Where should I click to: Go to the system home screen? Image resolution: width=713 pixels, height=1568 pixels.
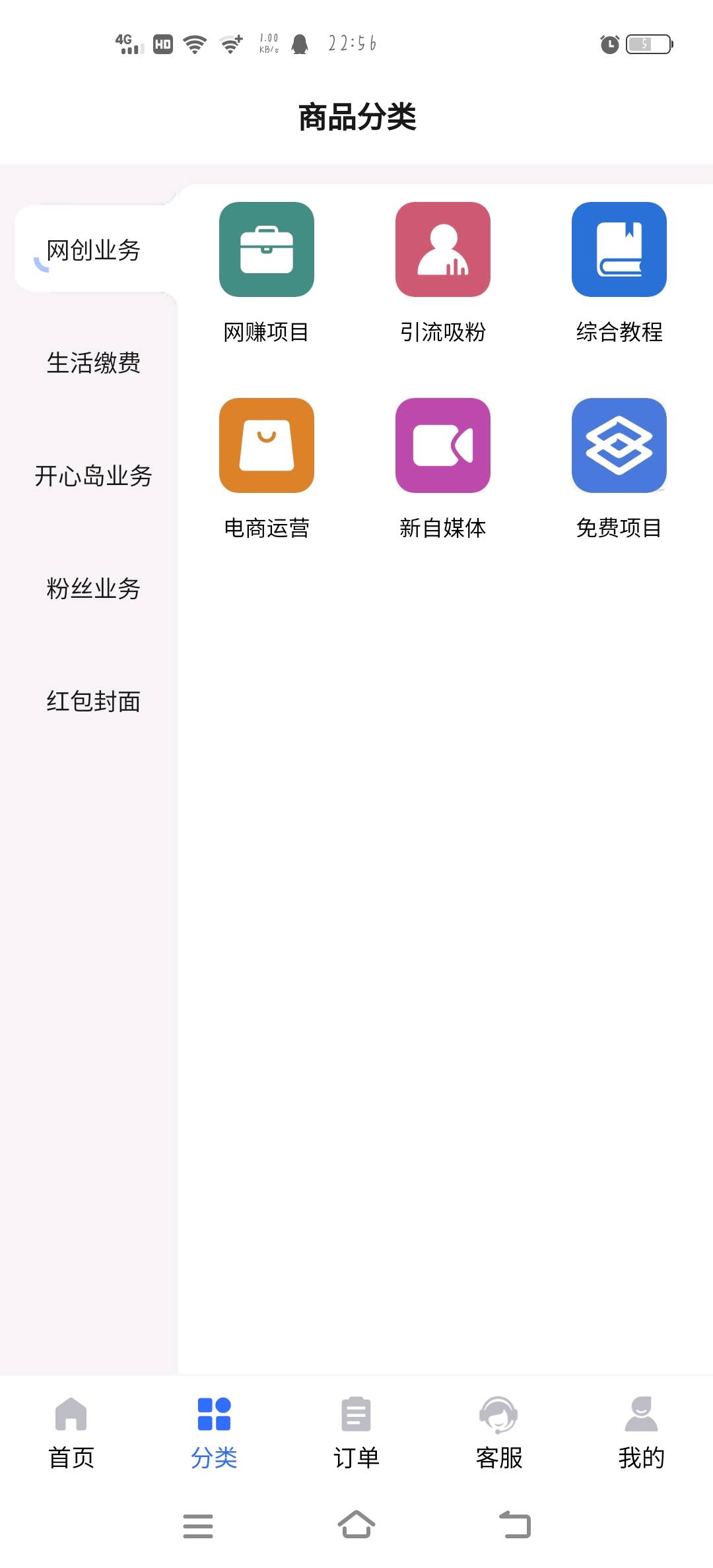point(356,1524)
